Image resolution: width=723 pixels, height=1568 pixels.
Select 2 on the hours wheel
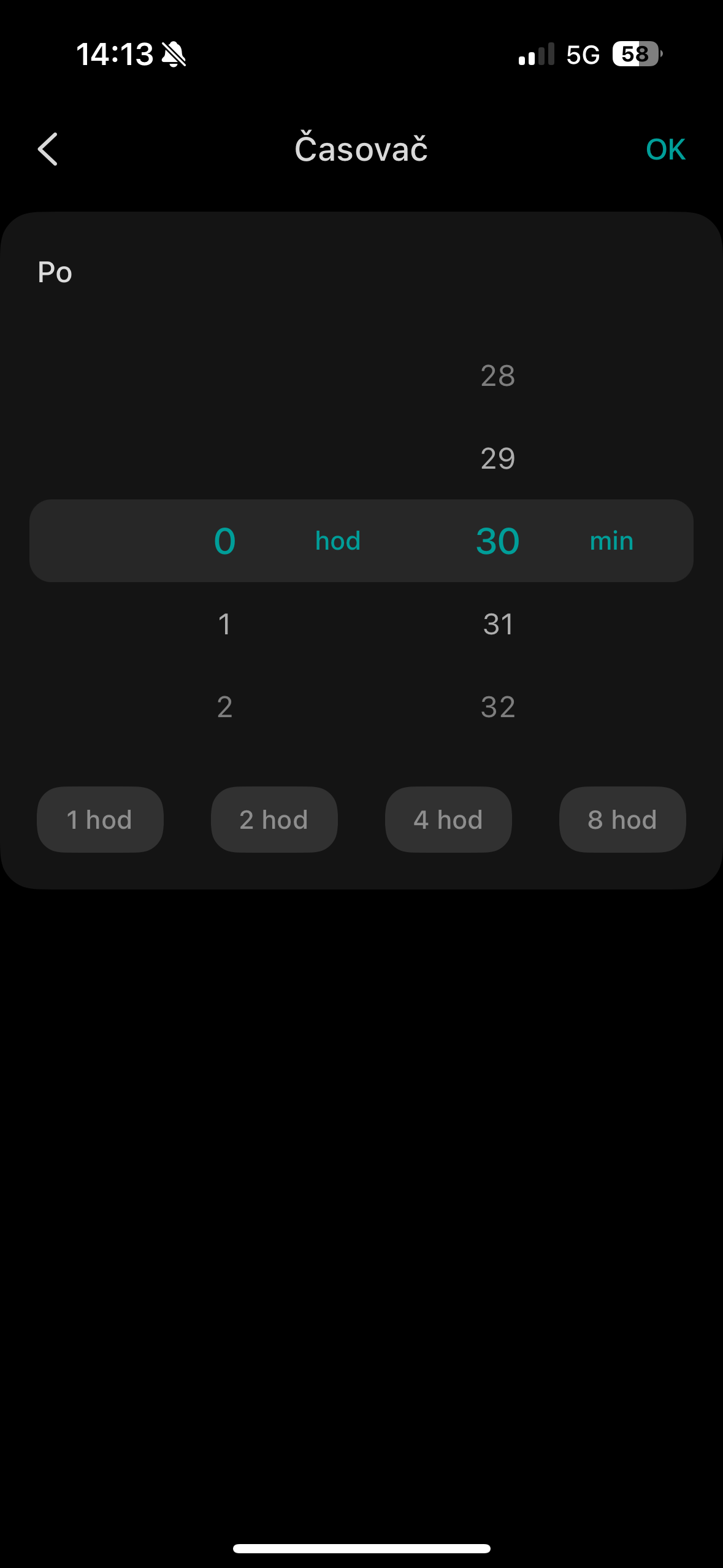[x=224, y=707]
